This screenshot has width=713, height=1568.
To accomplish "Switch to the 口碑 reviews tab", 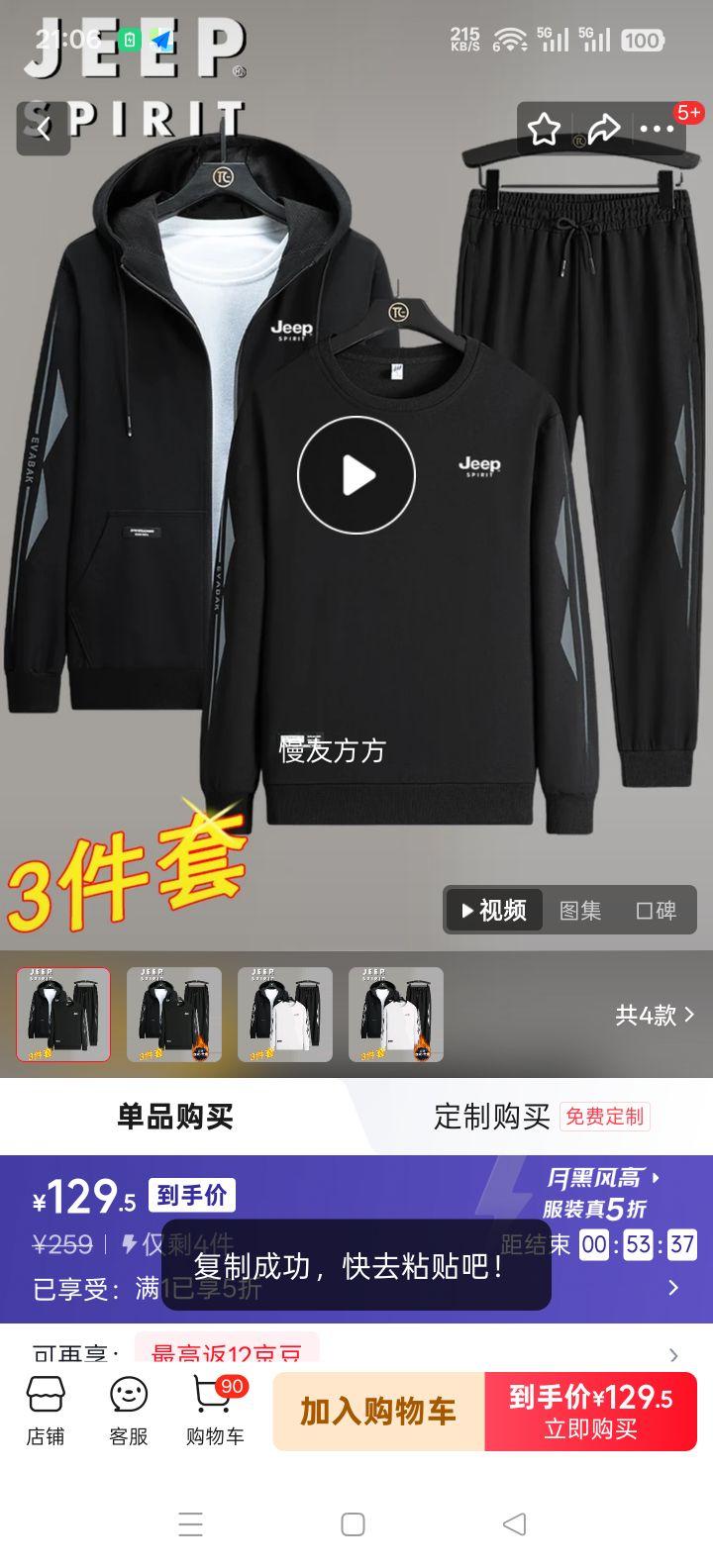I will pyautogui.click(x=659, y=910).
